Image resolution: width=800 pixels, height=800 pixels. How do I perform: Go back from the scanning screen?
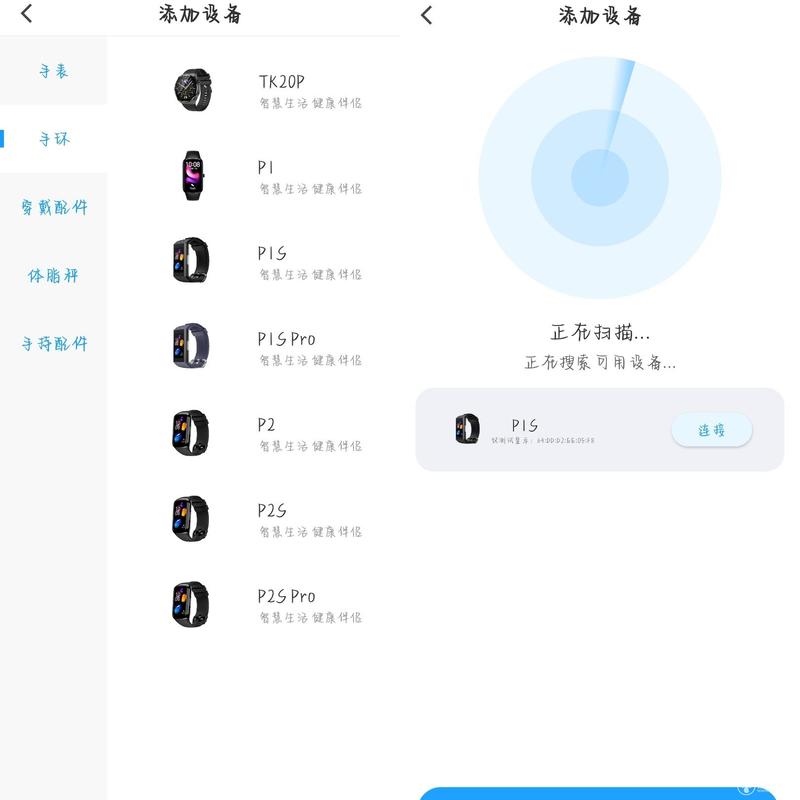pos(427,15)
